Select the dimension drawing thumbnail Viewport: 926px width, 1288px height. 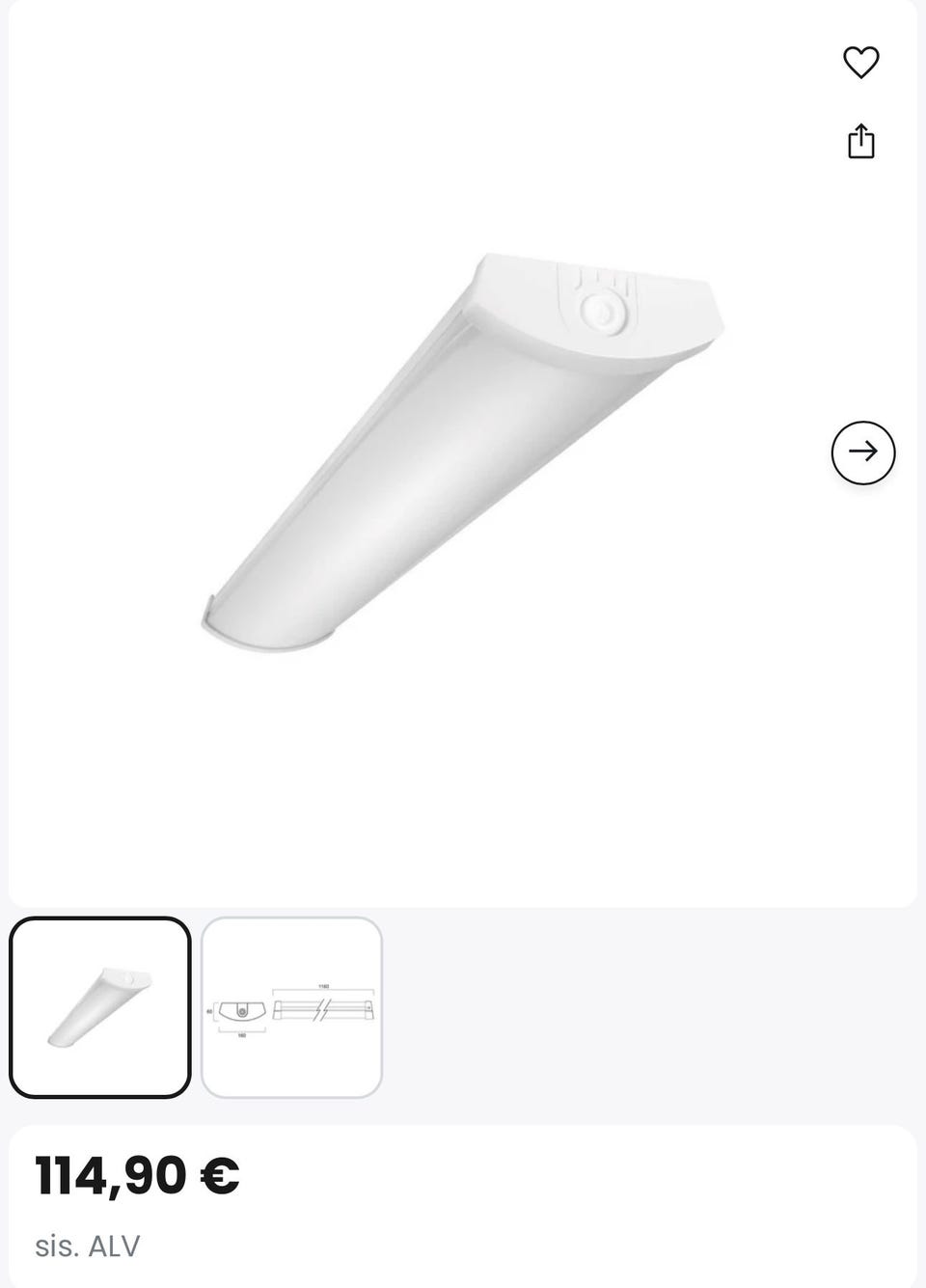click(x=291, y=1007)
